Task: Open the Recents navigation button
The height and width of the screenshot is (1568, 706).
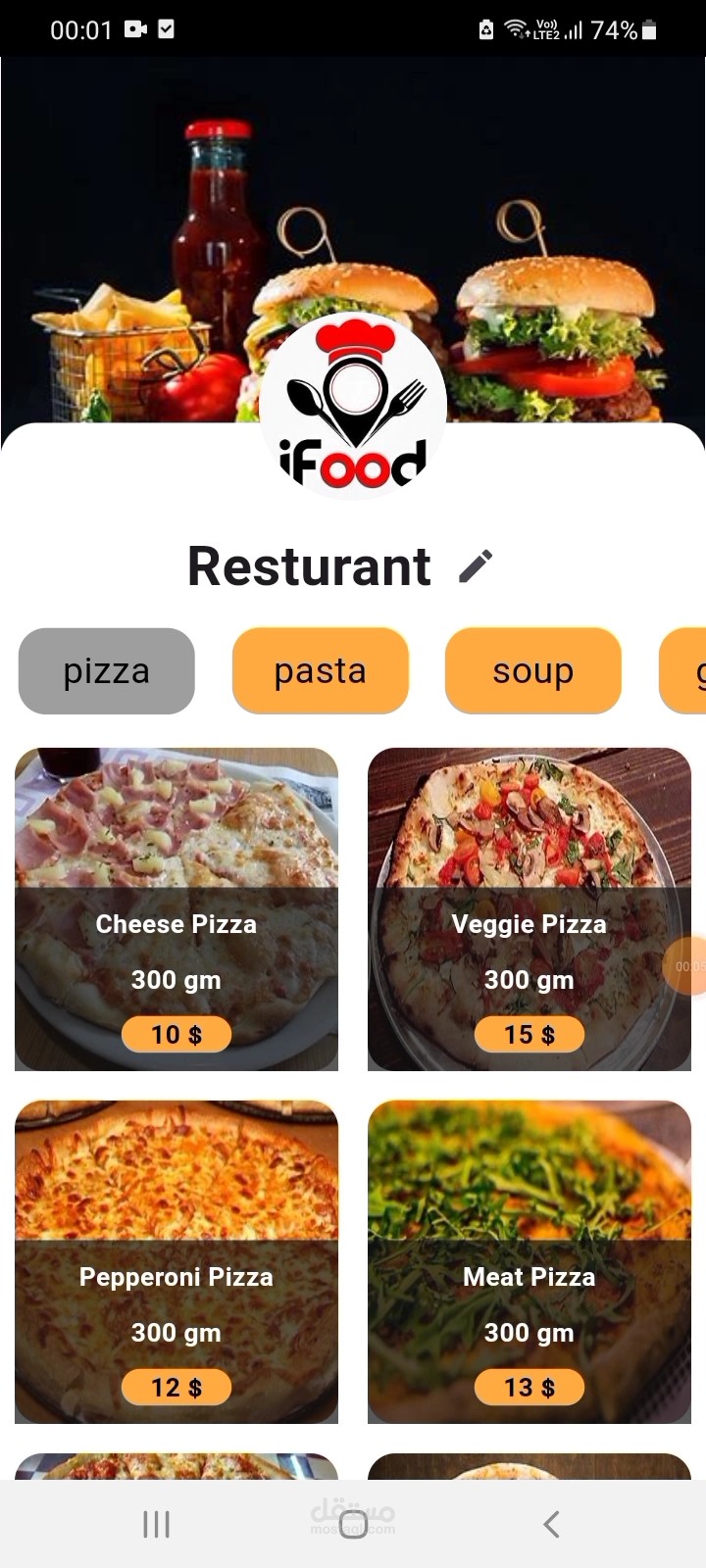Action: [155, 1524]
